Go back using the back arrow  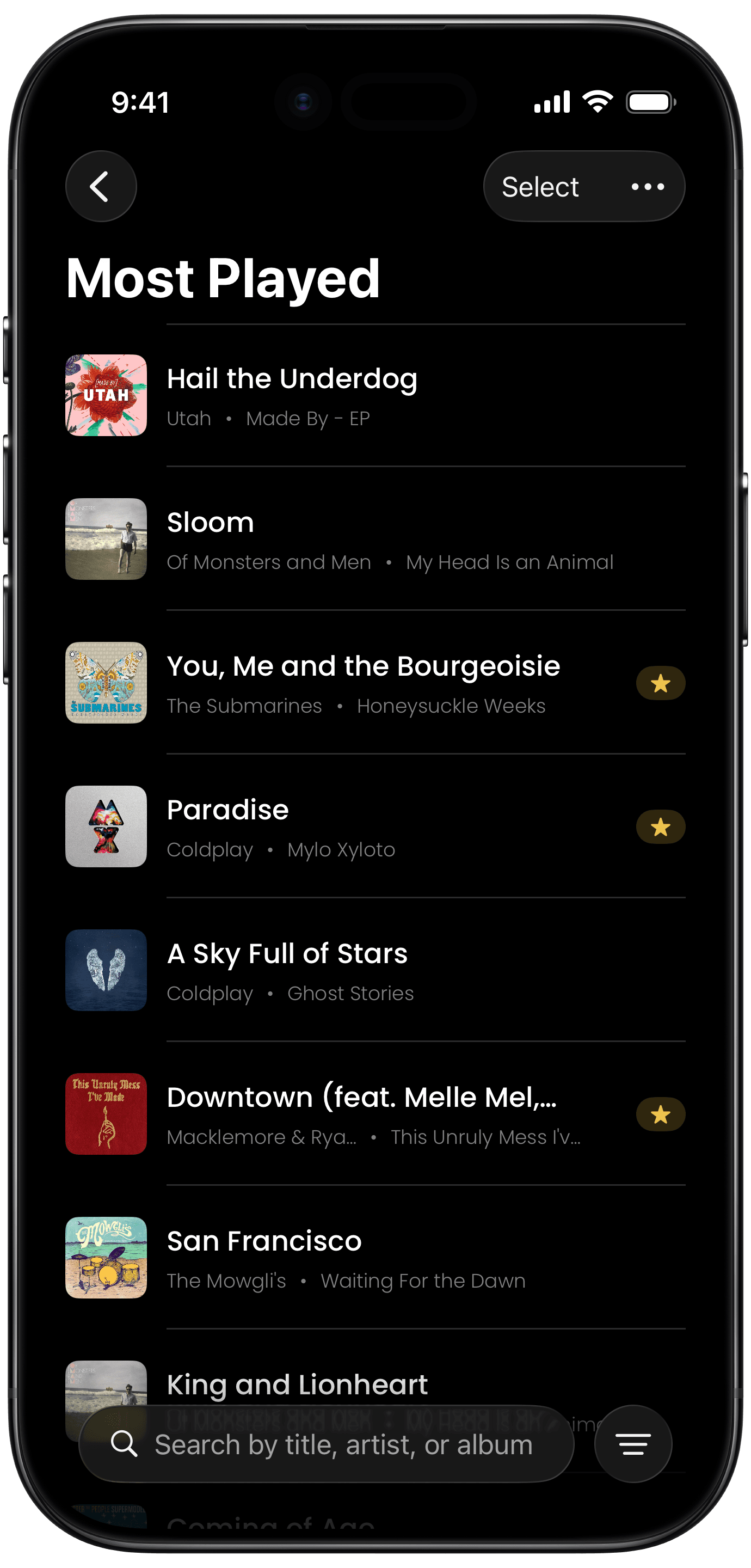tap(101, 186)
